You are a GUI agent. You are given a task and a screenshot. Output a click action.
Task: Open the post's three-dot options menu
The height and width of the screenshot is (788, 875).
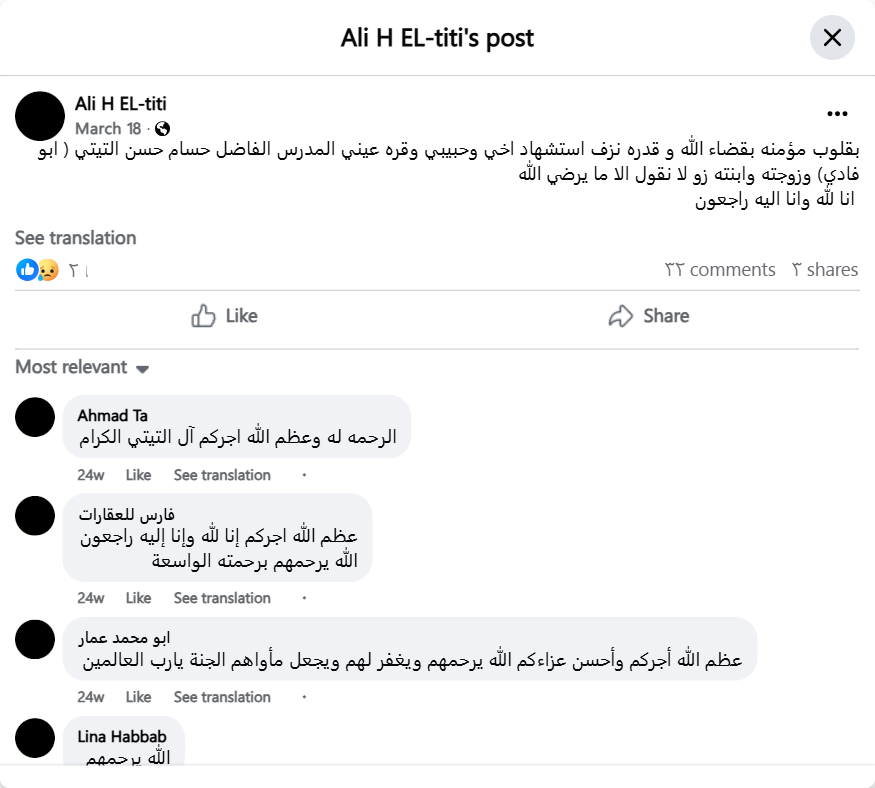[x=837, y=114]
